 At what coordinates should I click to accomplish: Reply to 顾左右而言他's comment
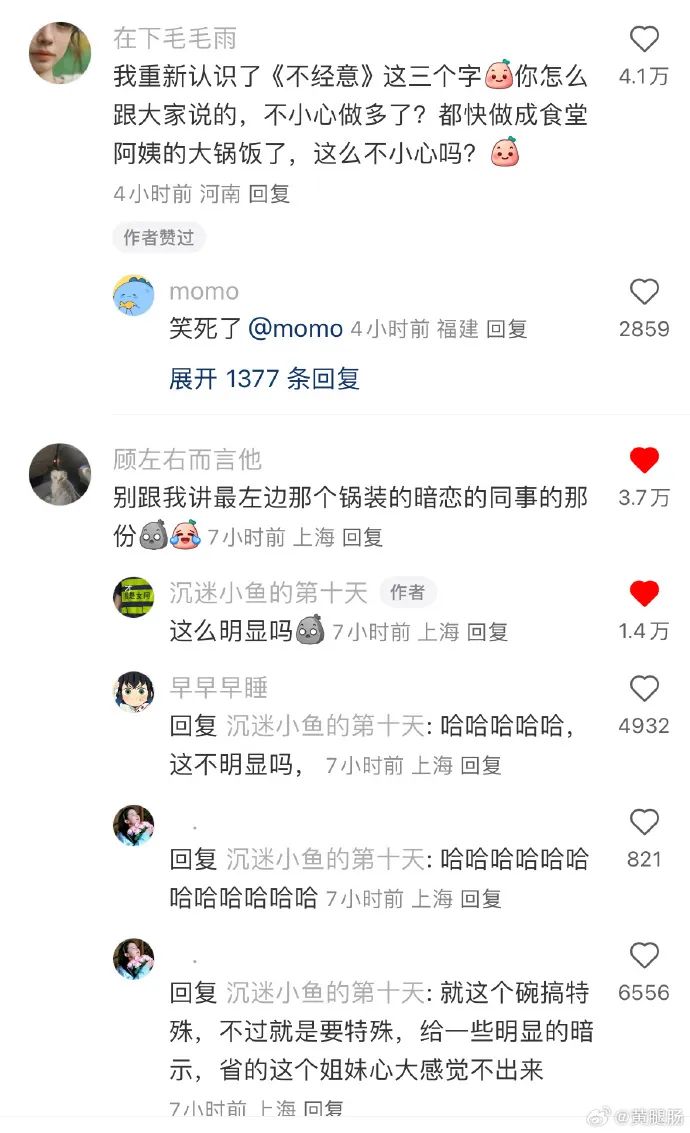[x=362, y=538]
